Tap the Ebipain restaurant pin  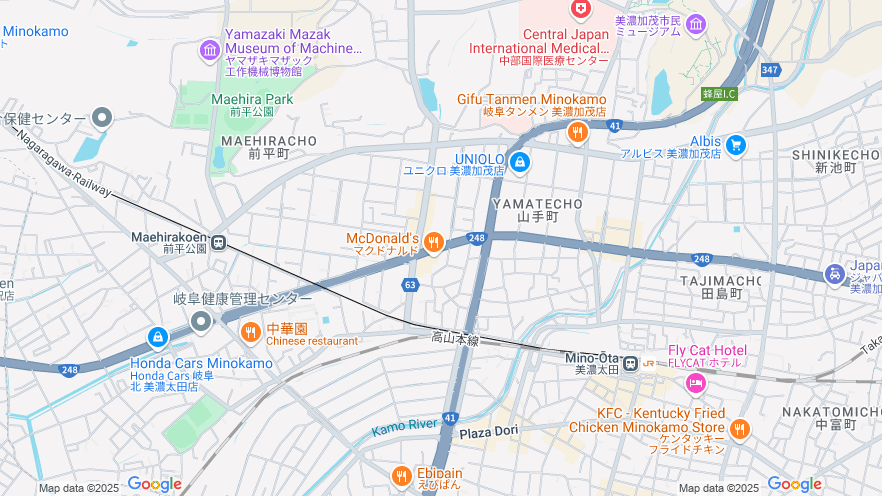401,476
